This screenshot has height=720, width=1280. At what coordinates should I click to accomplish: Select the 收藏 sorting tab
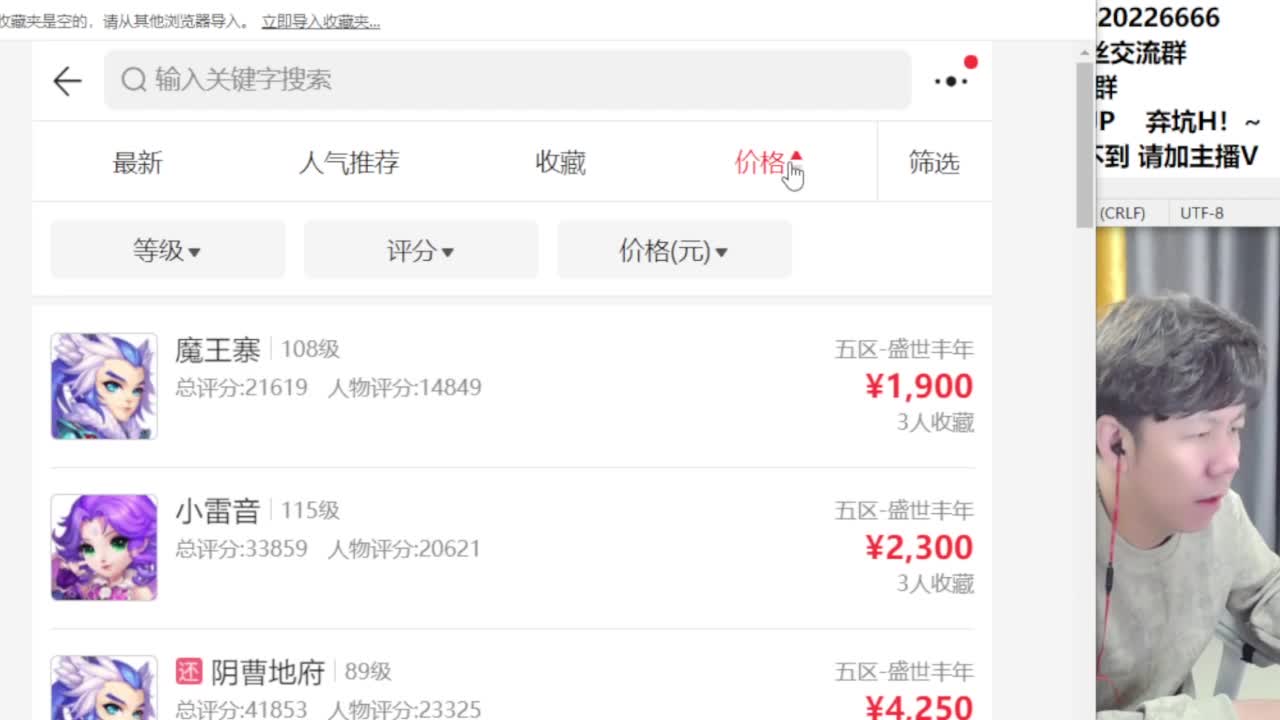pyautogui.click(x=560, y=163)
